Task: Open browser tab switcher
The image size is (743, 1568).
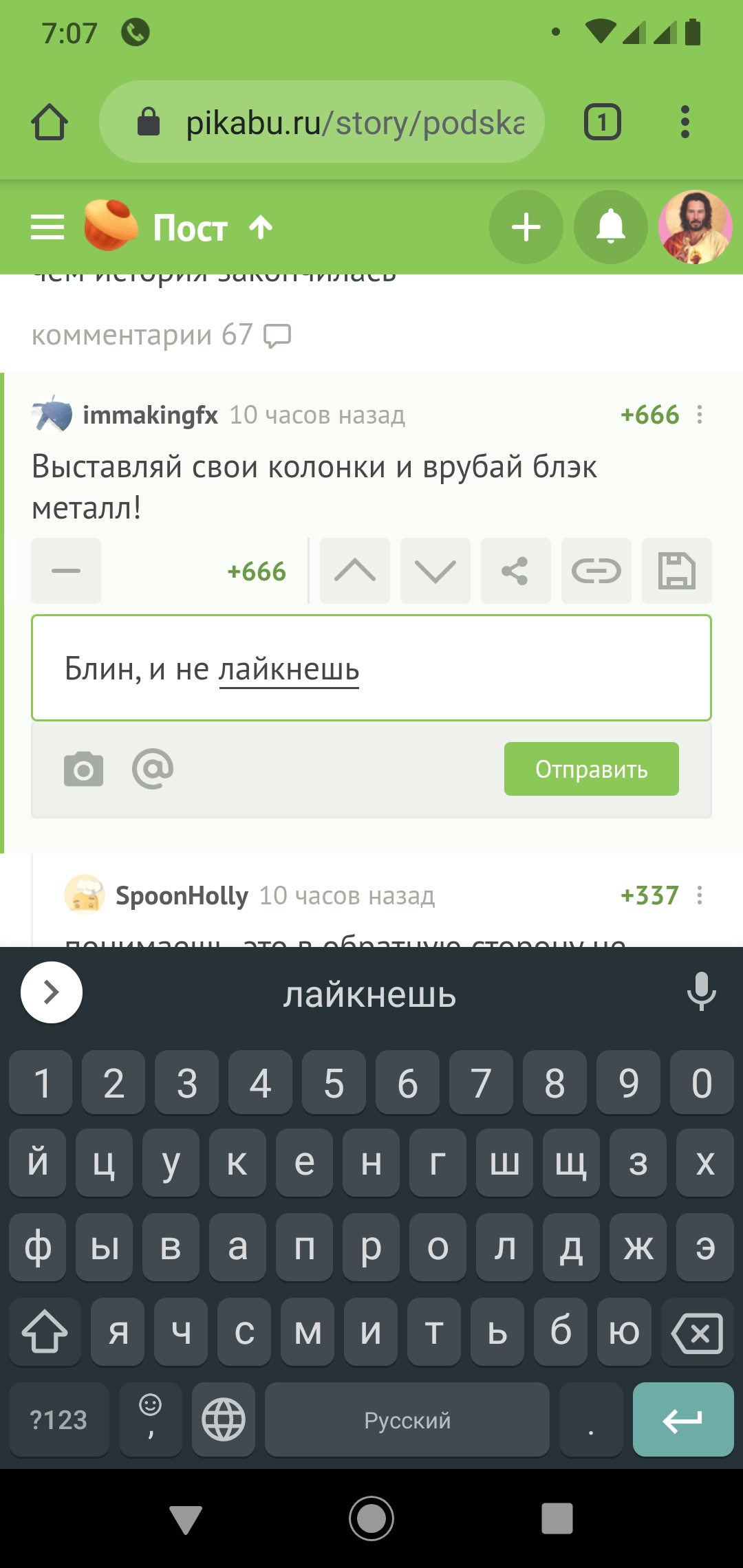Action: [603, 122]
